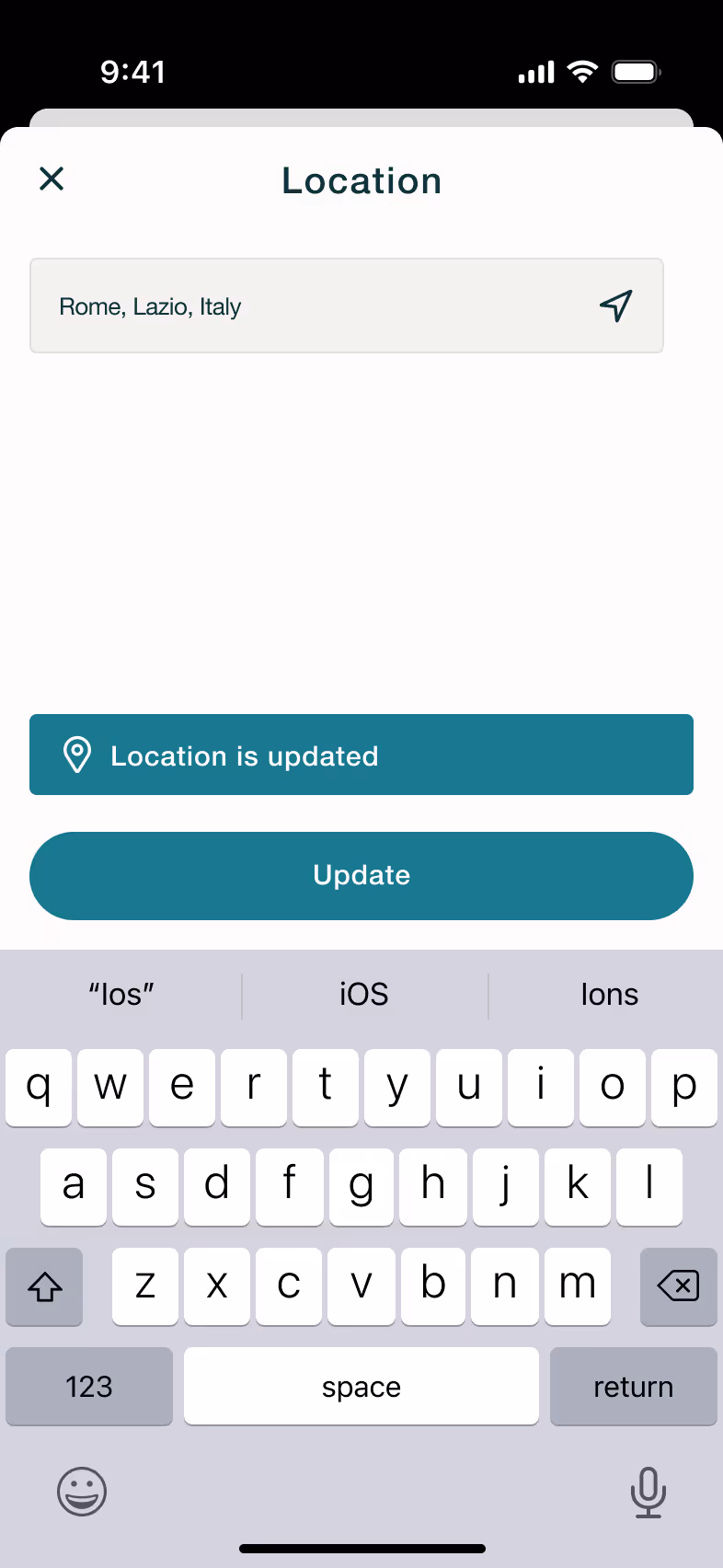Tap the return key on keyboard

coord(633,1386)
